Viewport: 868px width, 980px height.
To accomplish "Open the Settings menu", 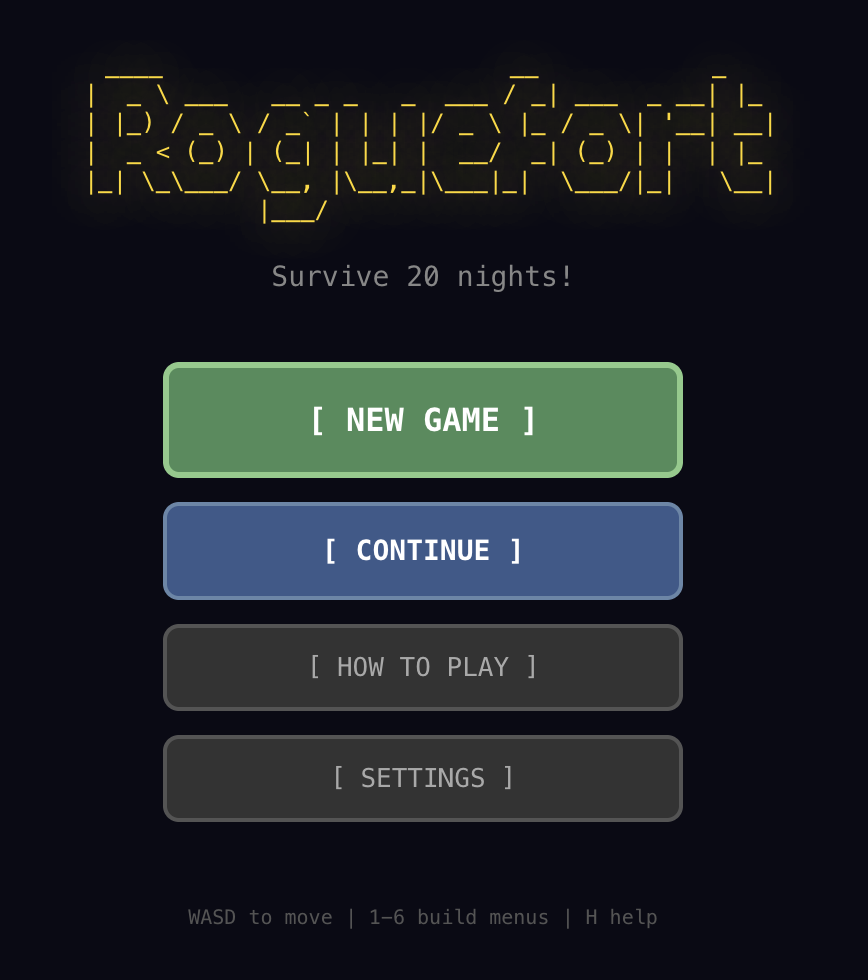I will (422, 778).
